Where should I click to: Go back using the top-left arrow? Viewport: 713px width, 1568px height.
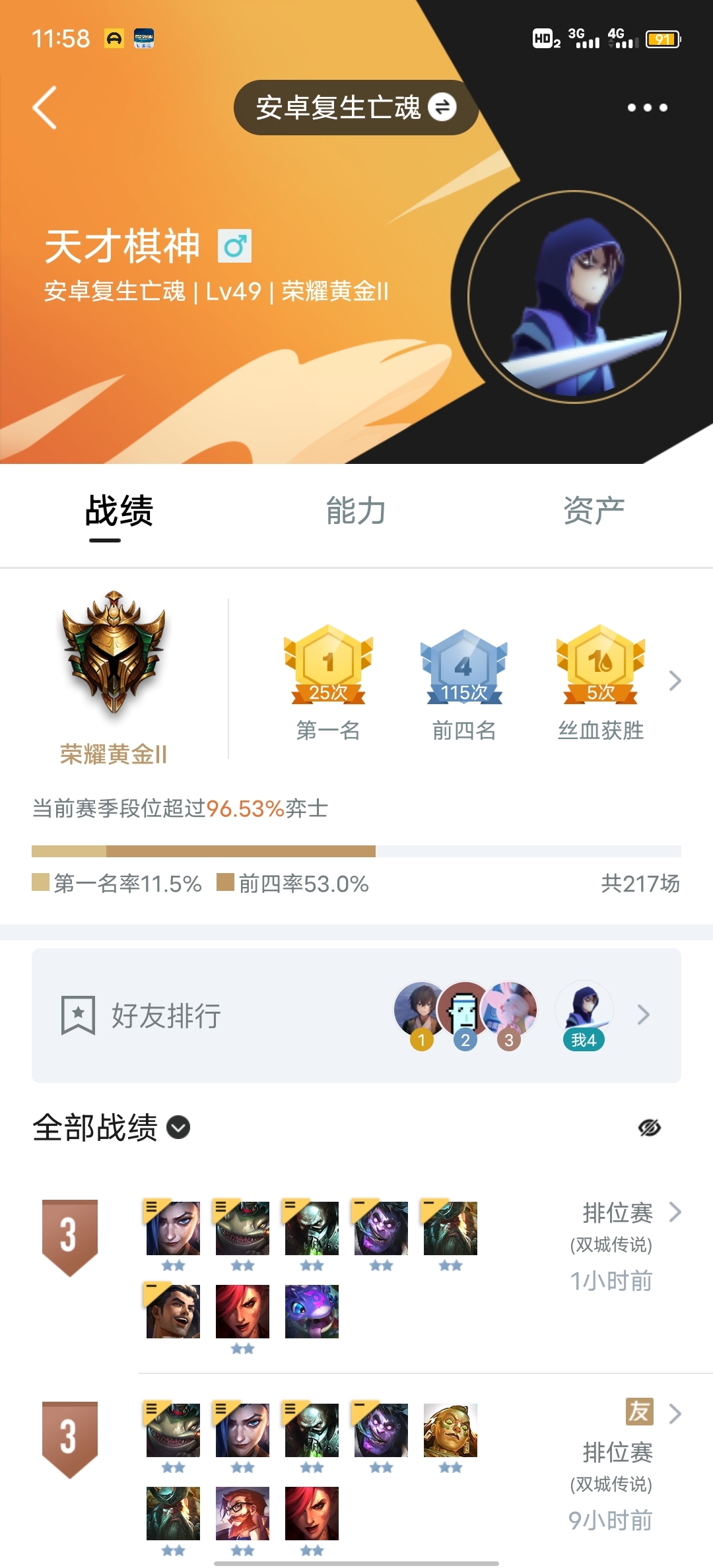[45, 108]
